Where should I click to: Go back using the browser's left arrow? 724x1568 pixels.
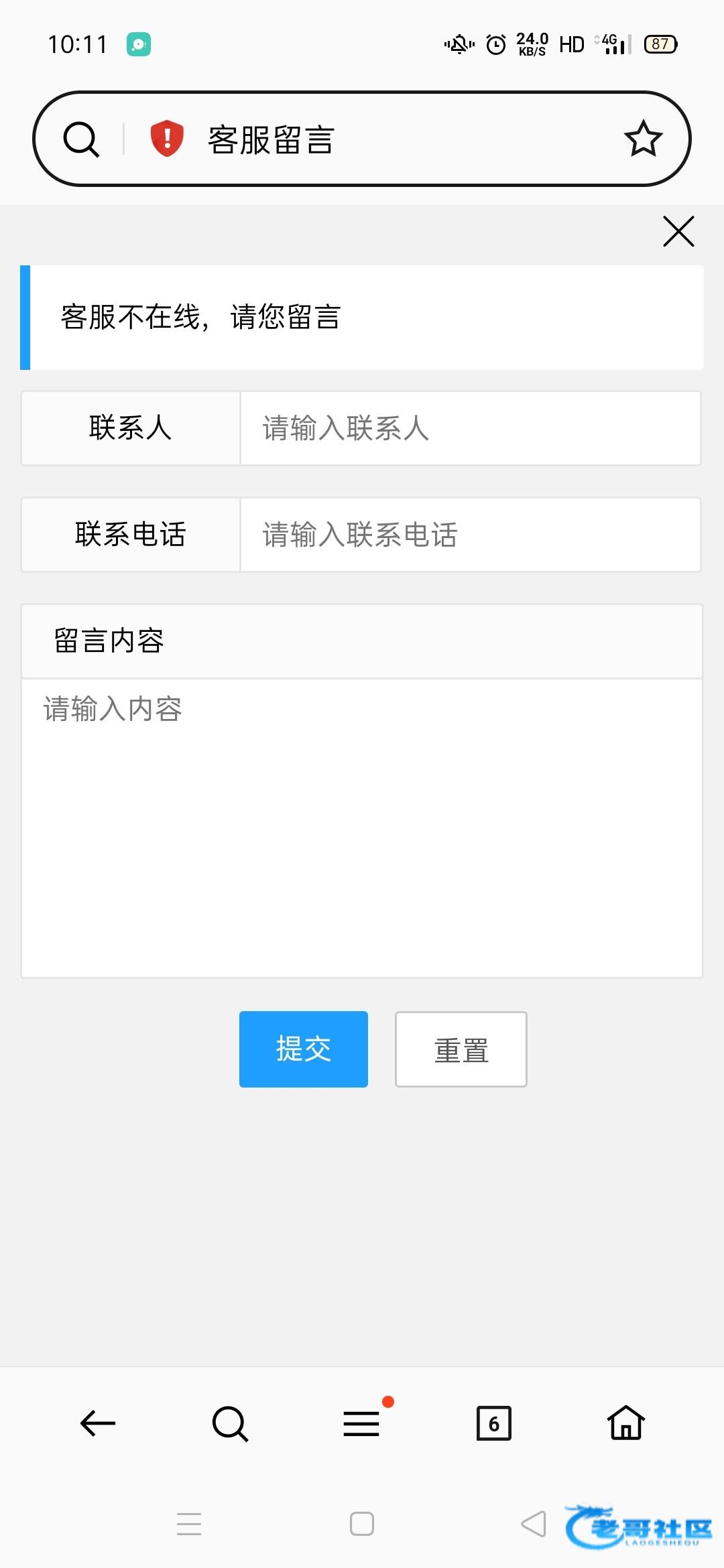98,1423
